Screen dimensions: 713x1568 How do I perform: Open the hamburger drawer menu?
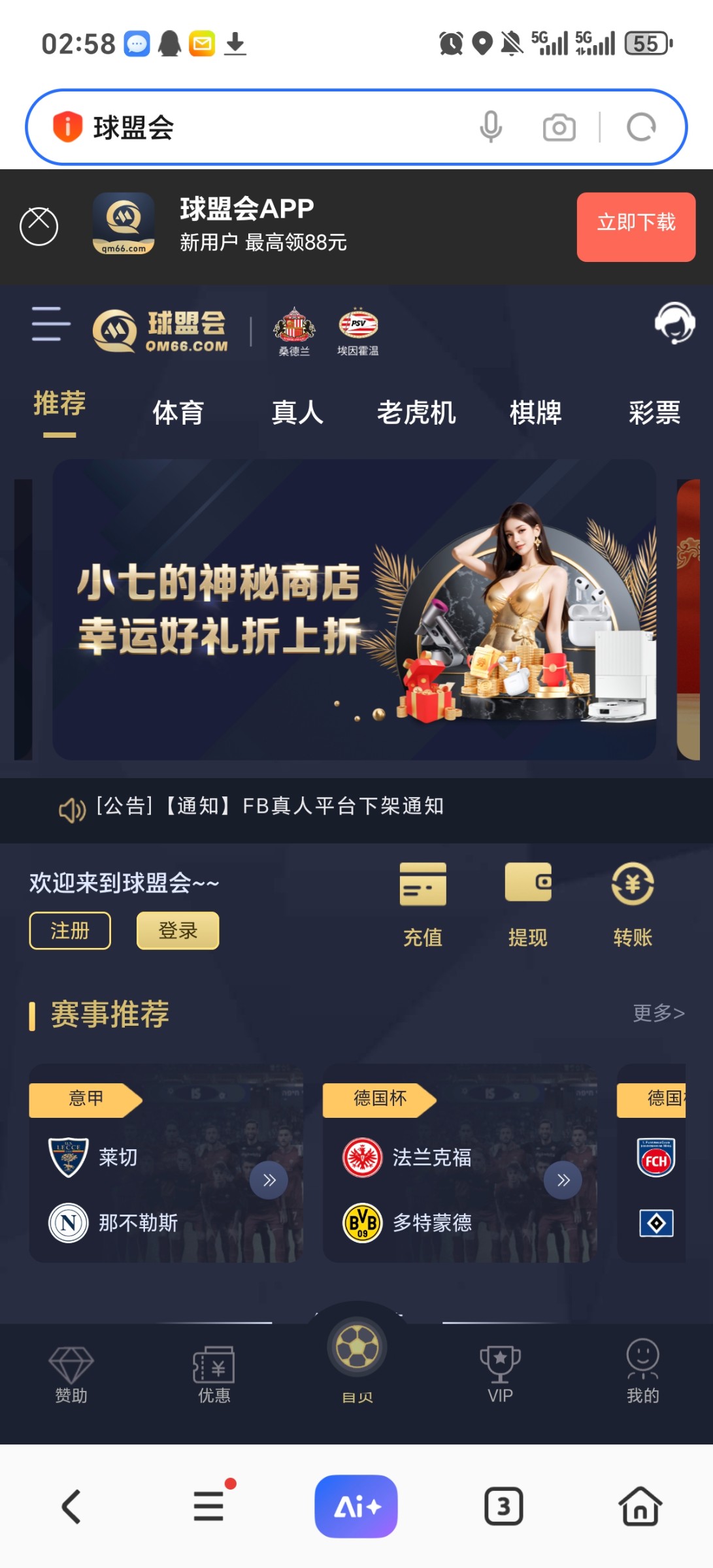[51, 324]
